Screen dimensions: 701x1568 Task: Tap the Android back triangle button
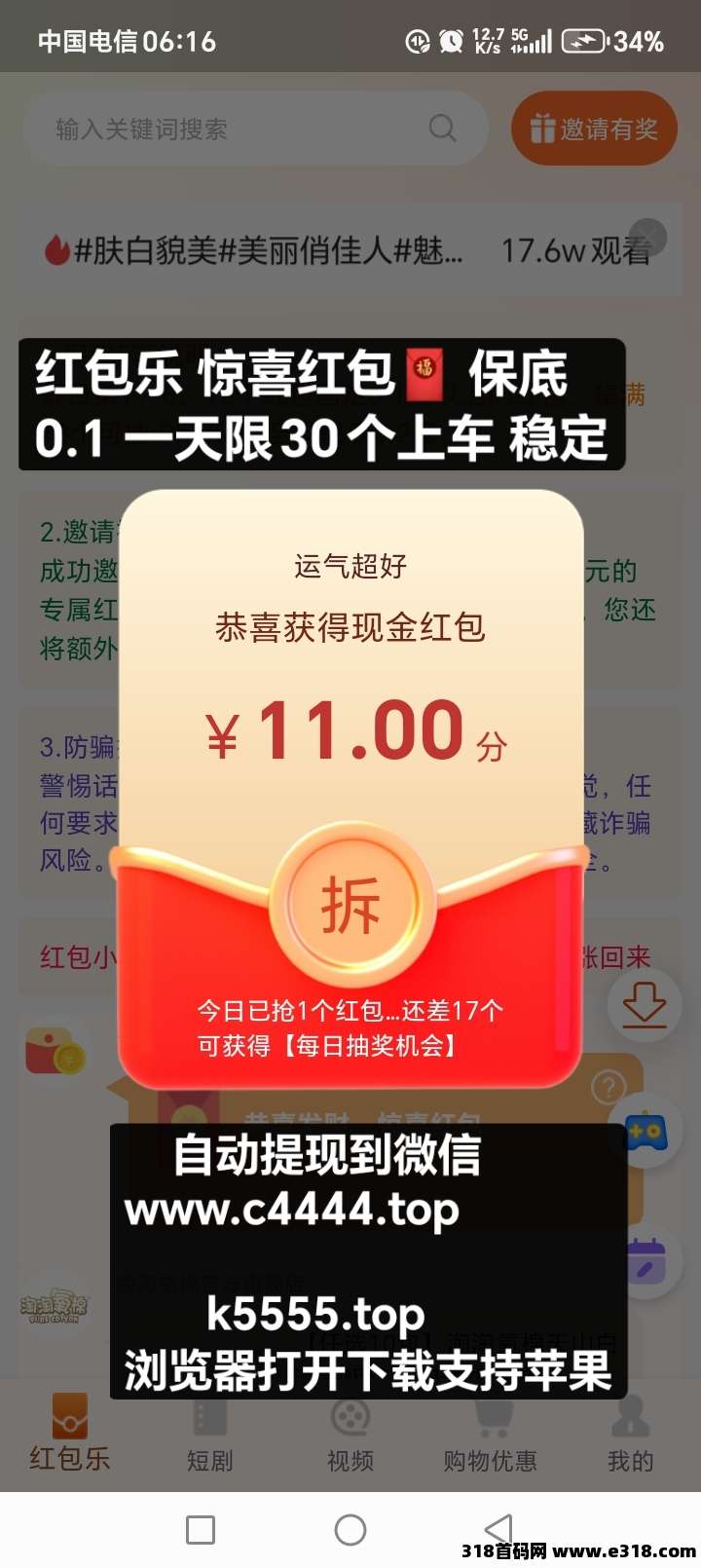tap(498, 1527)
